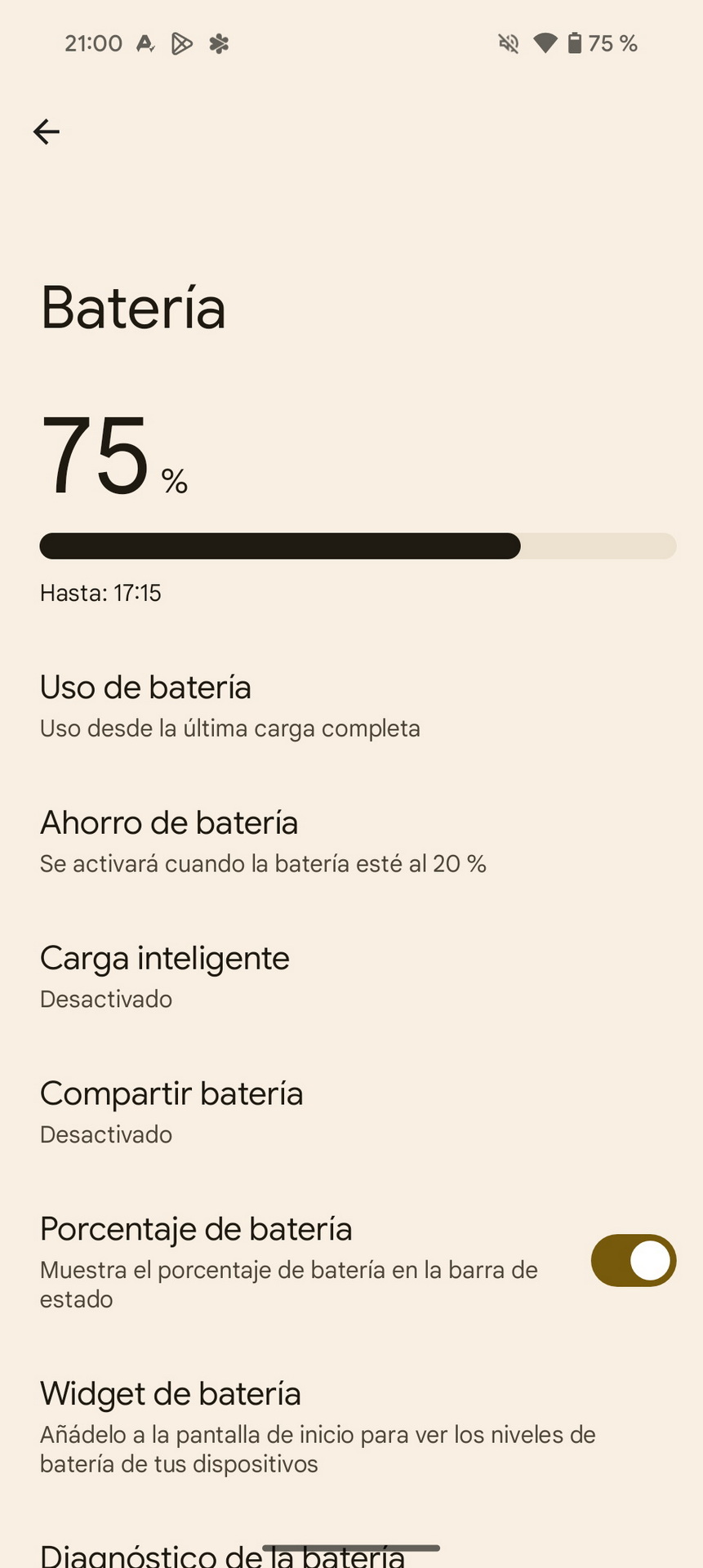This screenshot has height=1568, width=703.
Task: Disable the Porcentaje de batería switch
Action: pyautogui.click(x=634, y=1261)
